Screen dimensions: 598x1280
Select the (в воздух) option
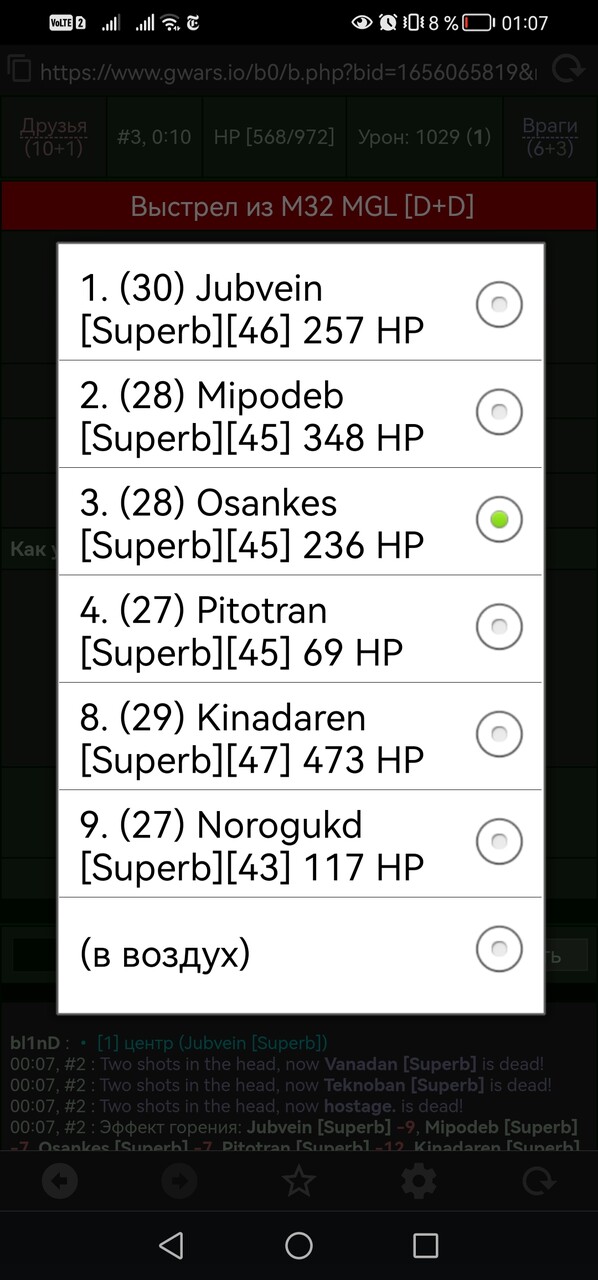tap(300, 951)
